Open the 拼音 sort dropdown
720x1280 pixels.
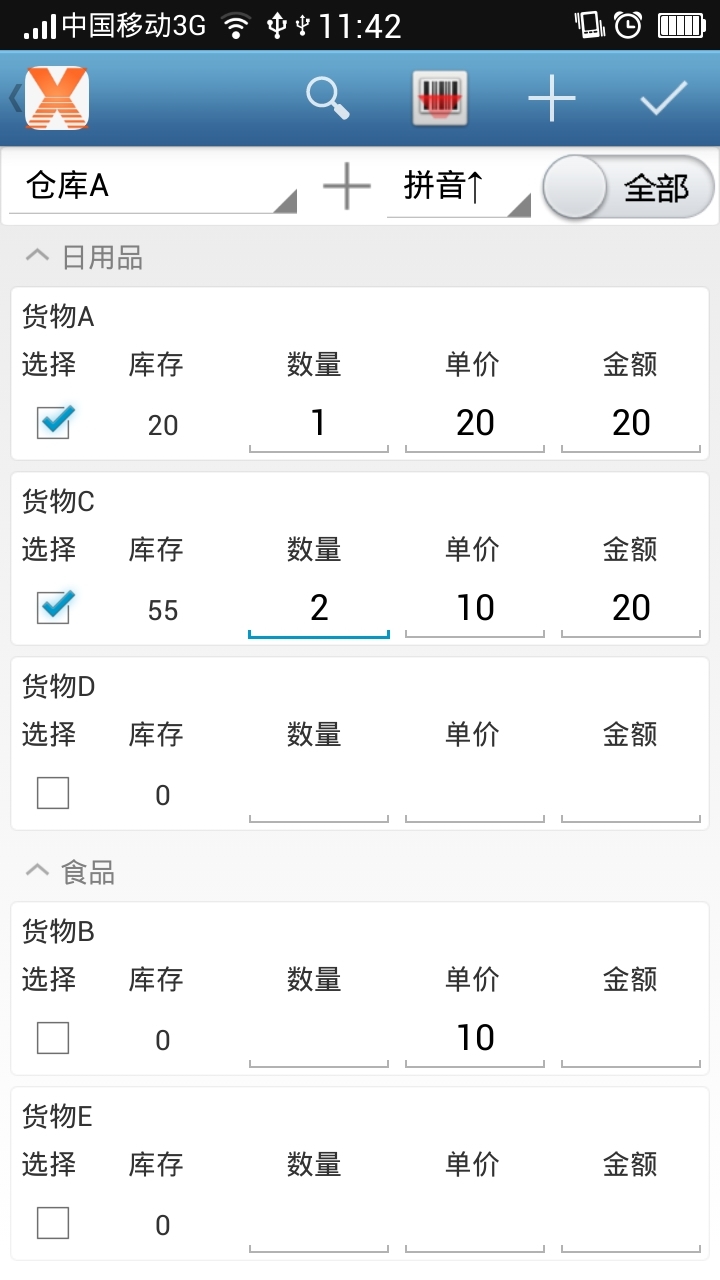[x=458, y=187]
